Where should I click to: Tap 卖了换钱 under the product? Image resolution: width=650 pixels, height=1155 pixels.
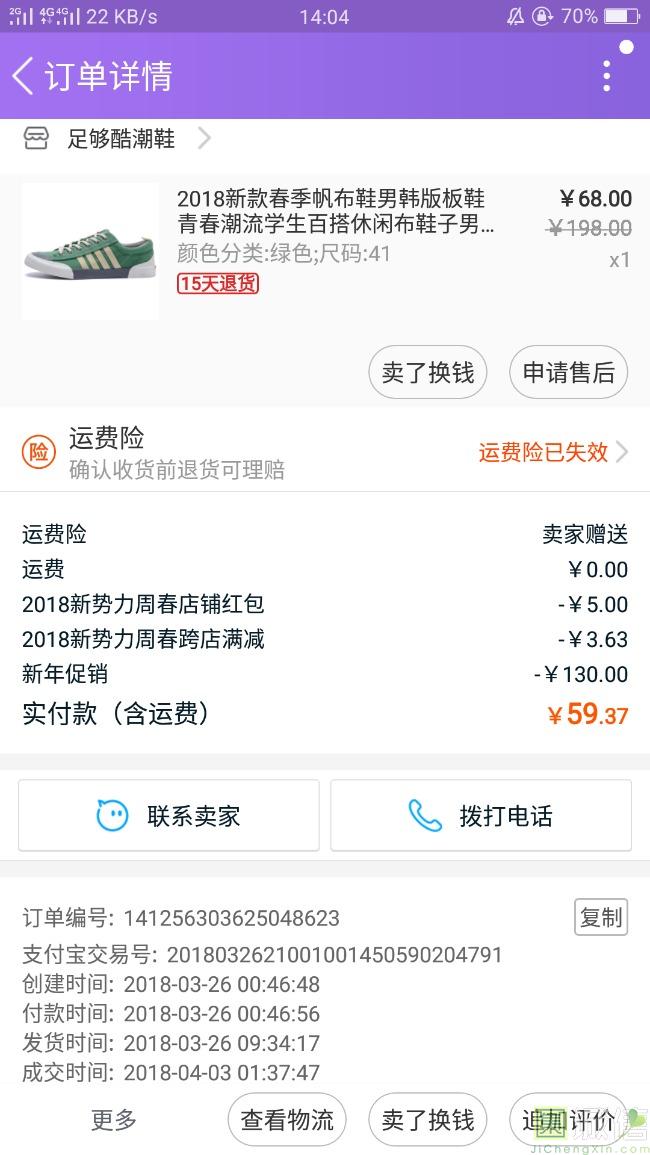click(428, 373)
